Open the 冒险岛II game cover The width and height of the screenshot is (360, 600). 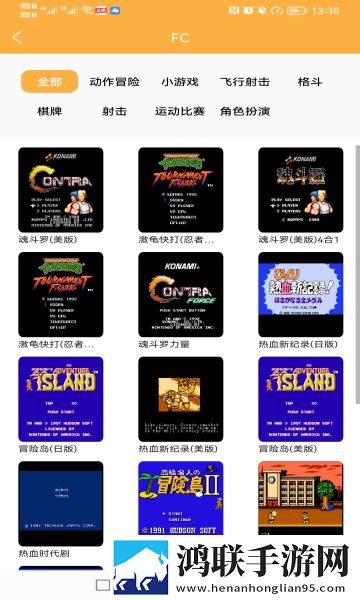coord(181,498)
